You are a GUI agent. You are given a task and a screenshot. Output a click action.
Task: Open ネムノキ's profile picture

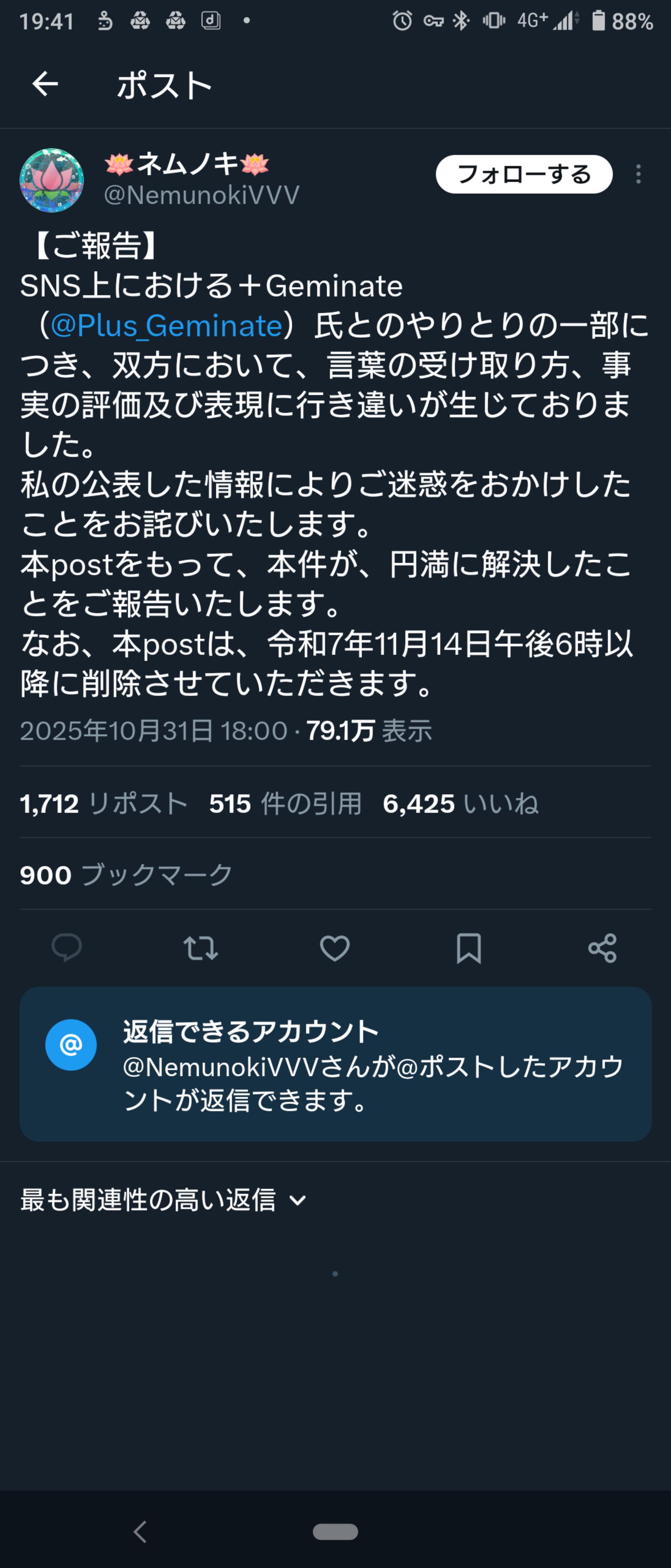(52, 180)
